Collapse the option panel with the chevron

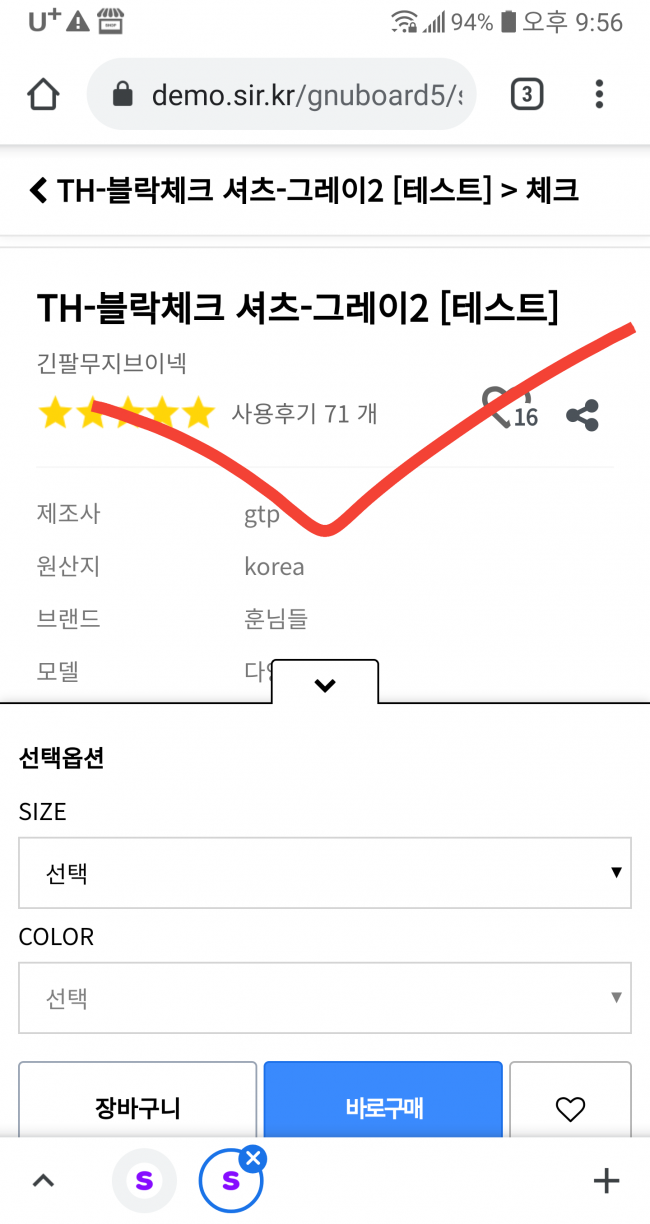click(325, 685)
